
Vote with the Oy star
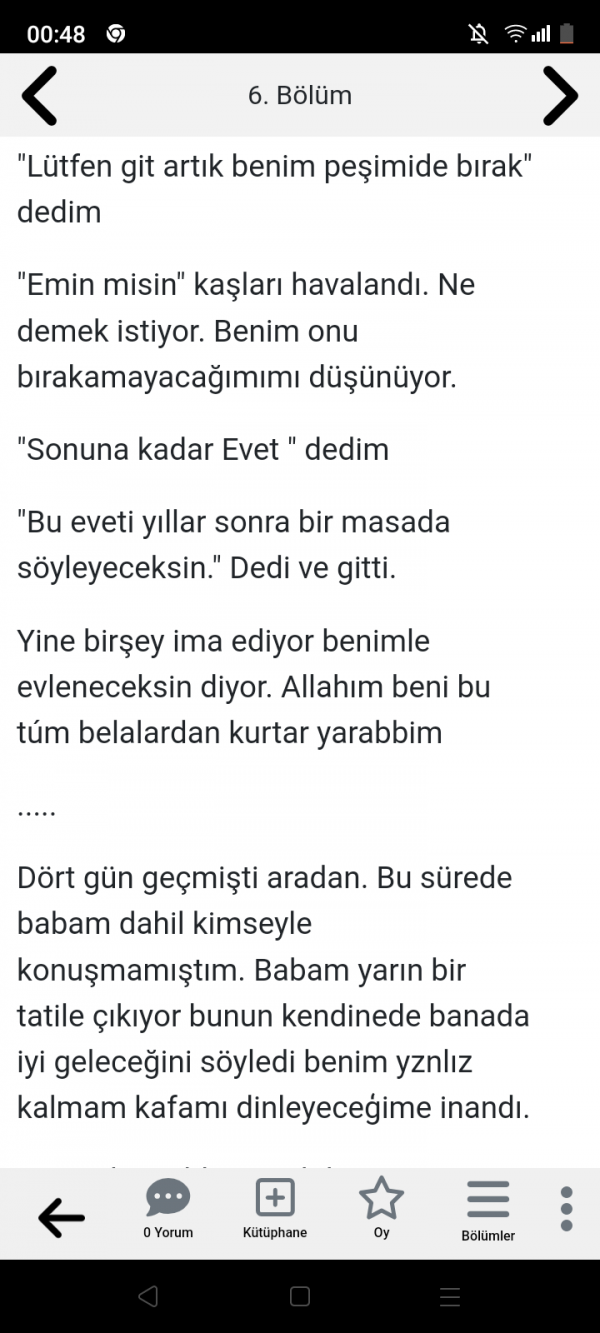click(381, 1209)
